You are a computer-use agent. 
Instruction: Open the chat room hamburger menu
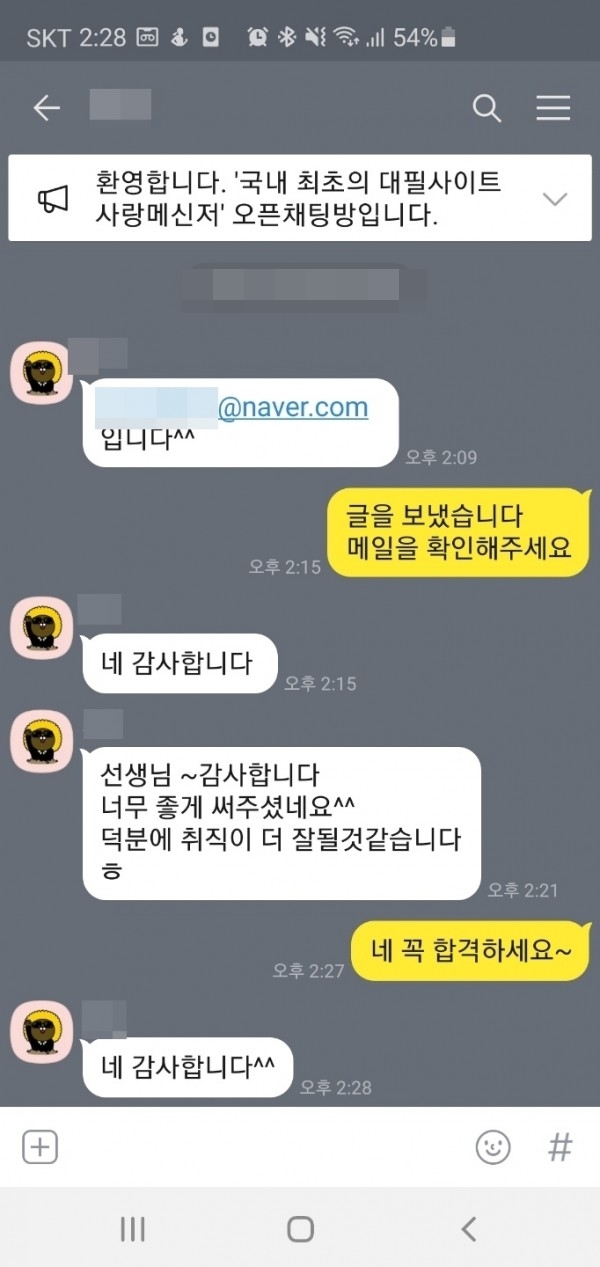(x=553, y=108)
